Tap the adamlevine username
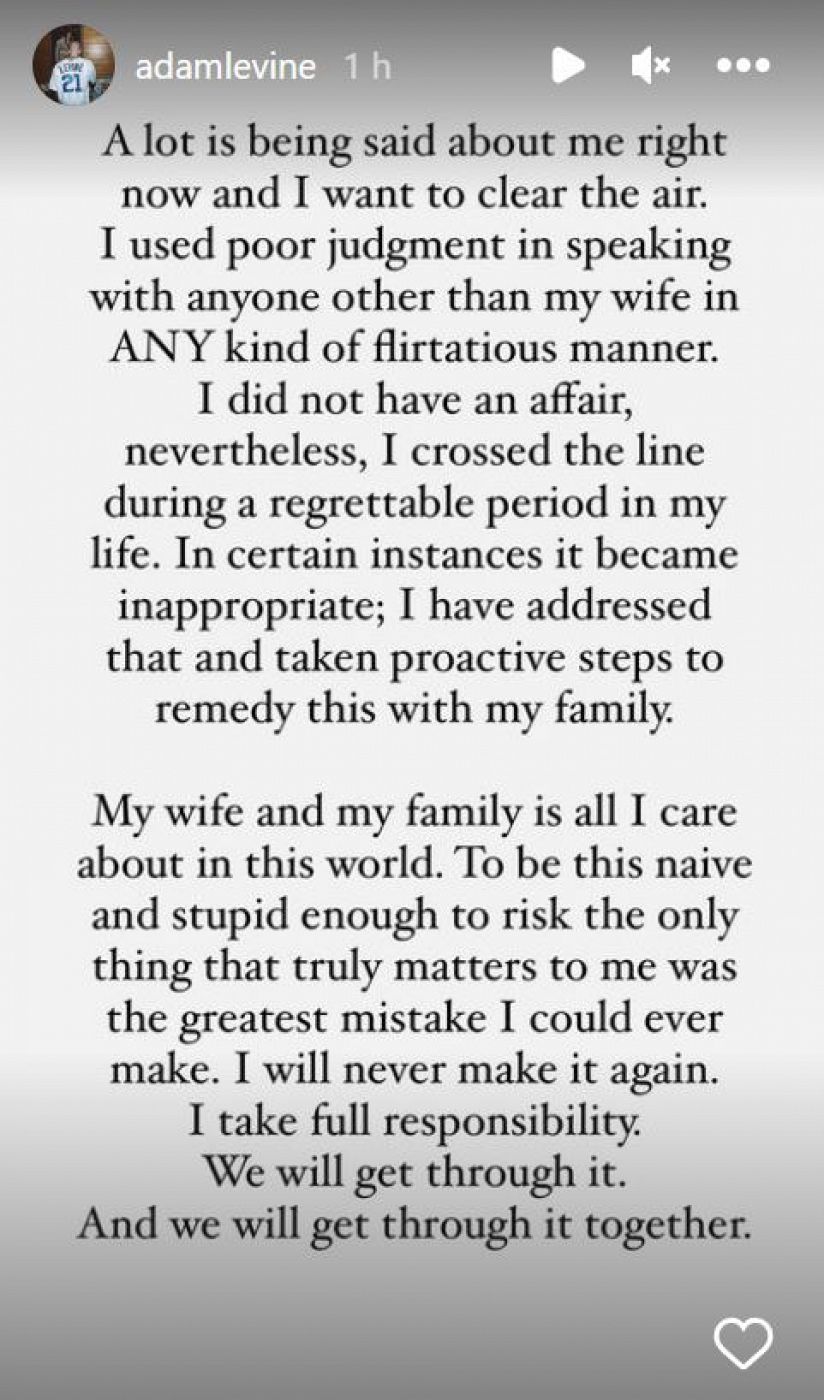824x1400 pixels. pyautogui.click(x=225, y=67)
